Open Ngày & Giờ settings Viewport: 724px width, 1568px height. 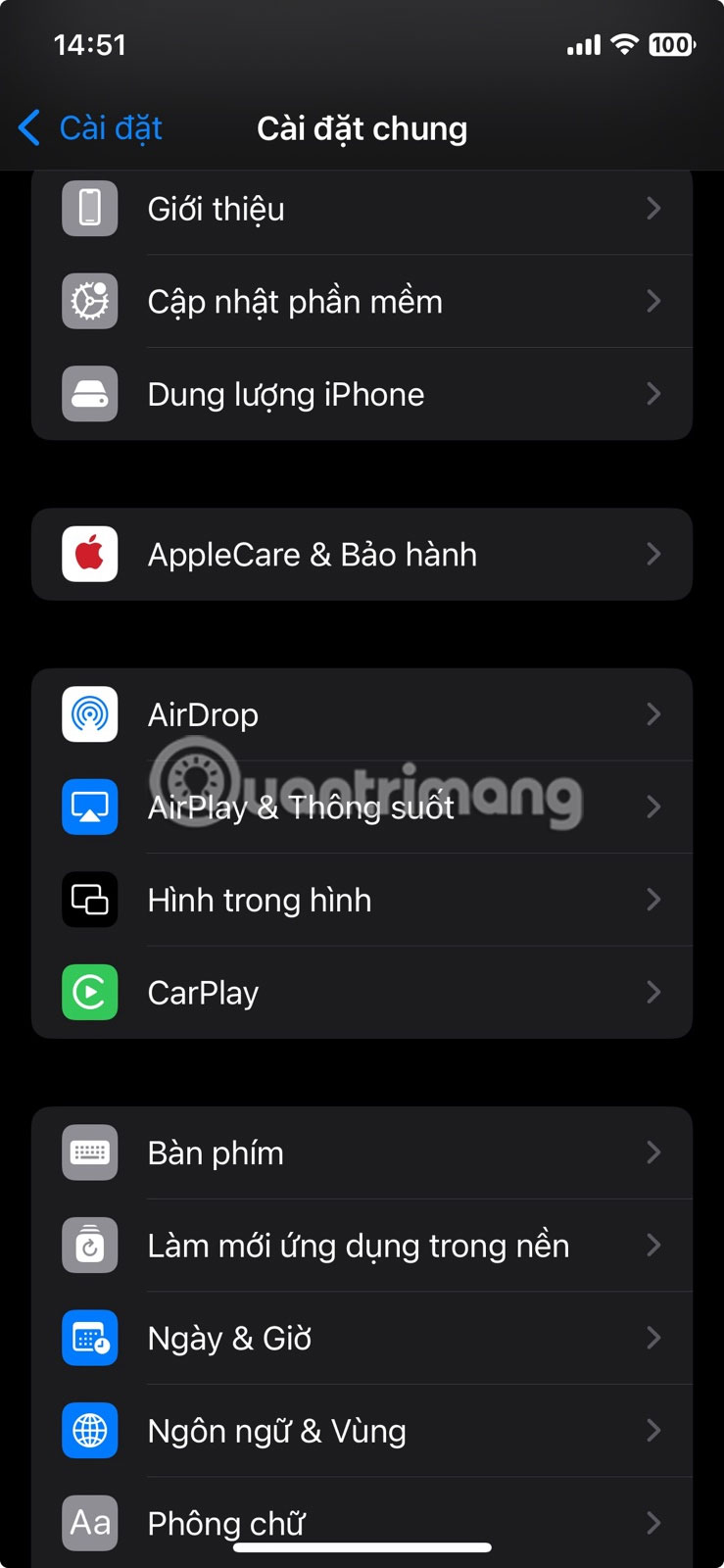362,1338
